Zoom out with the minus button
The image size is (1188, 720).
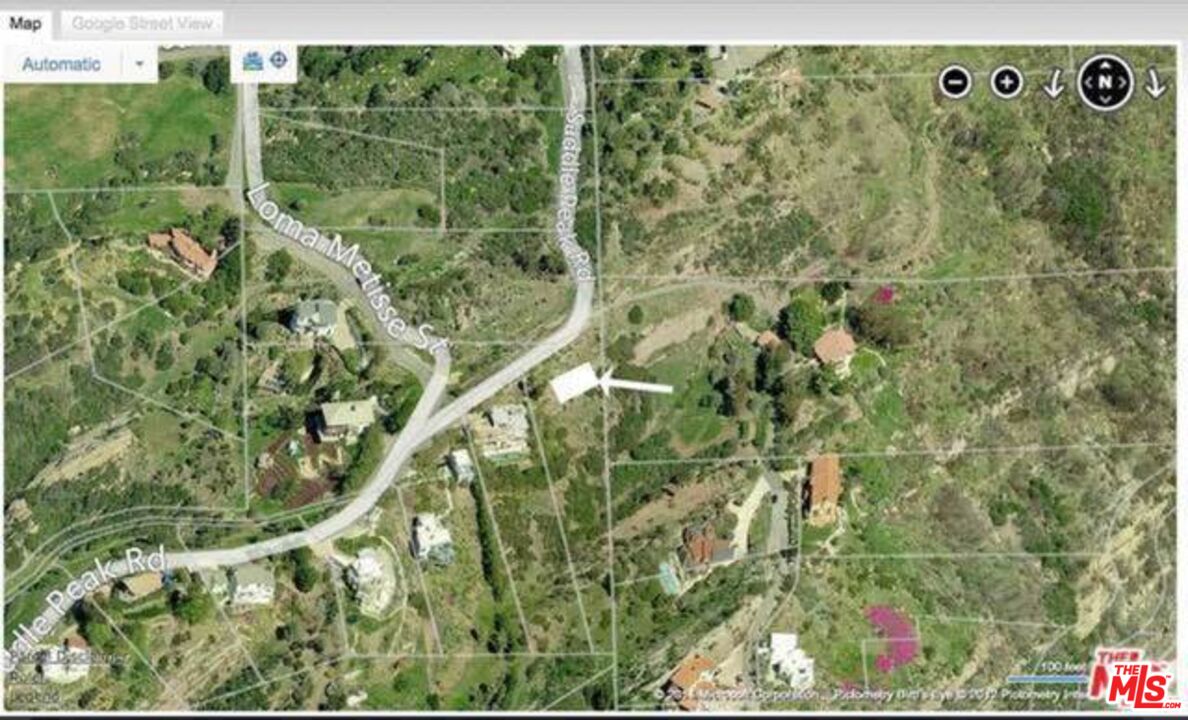[x=955, y=83]
